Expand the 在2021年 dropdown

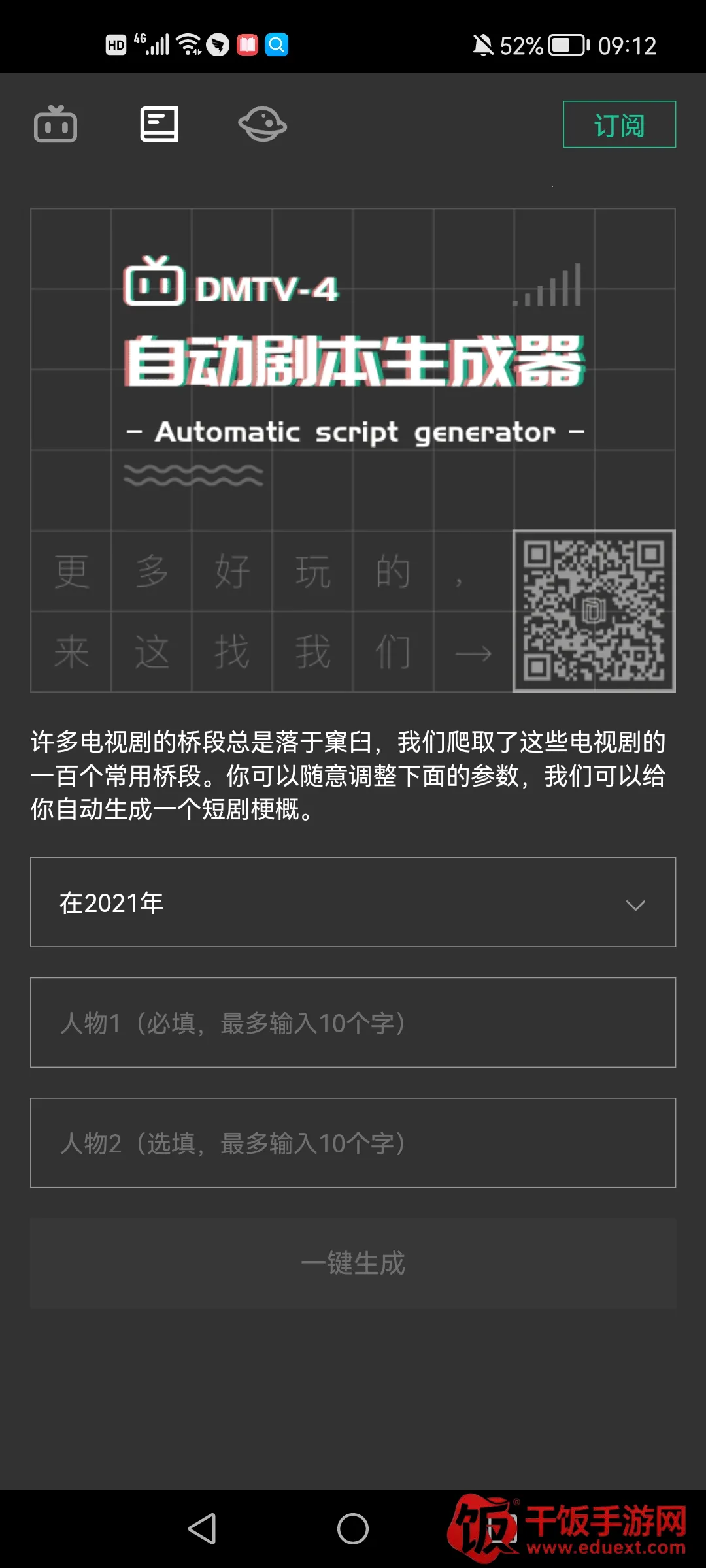353,902
